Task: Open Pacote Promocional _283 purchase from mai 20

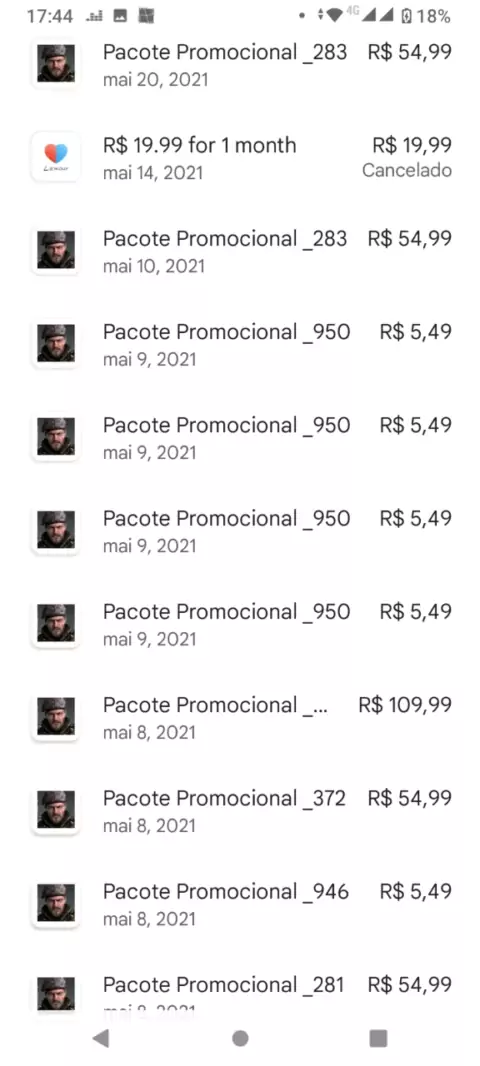Action: point(240,65)
